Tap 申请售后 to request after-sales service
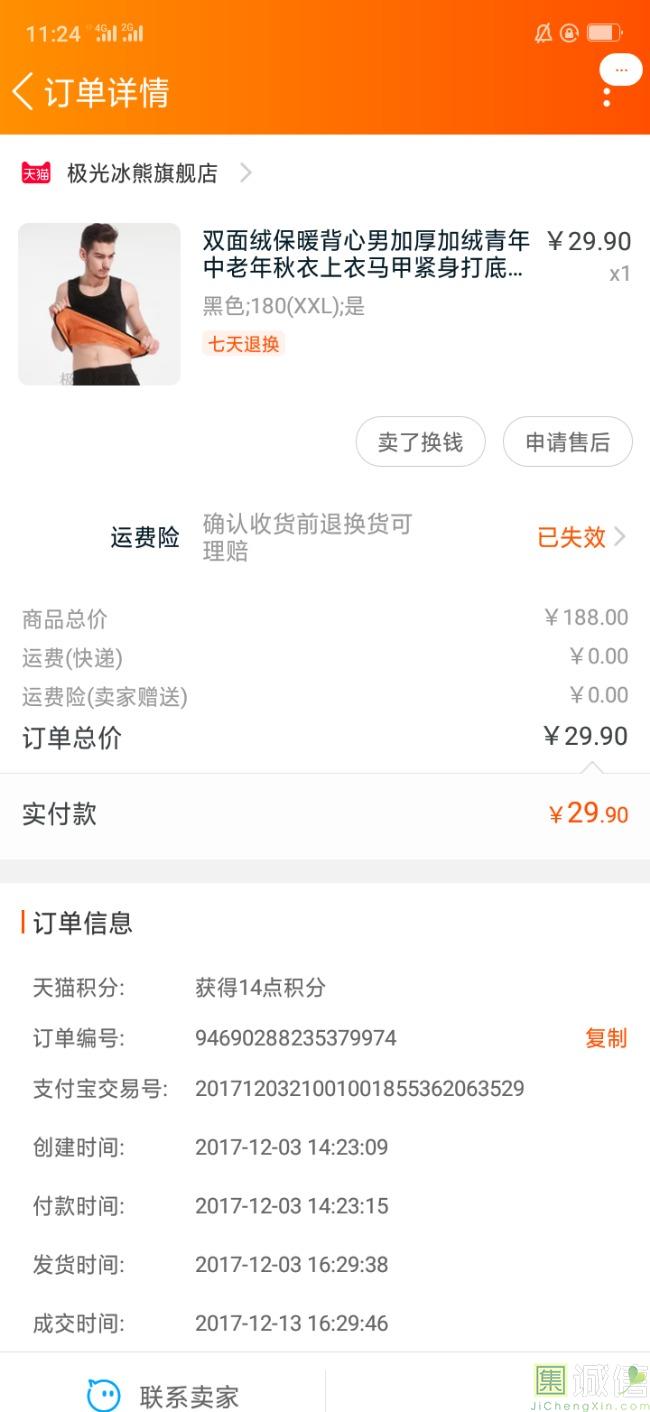The width and height of the screenshot is (650, 1412). (567, 442)
